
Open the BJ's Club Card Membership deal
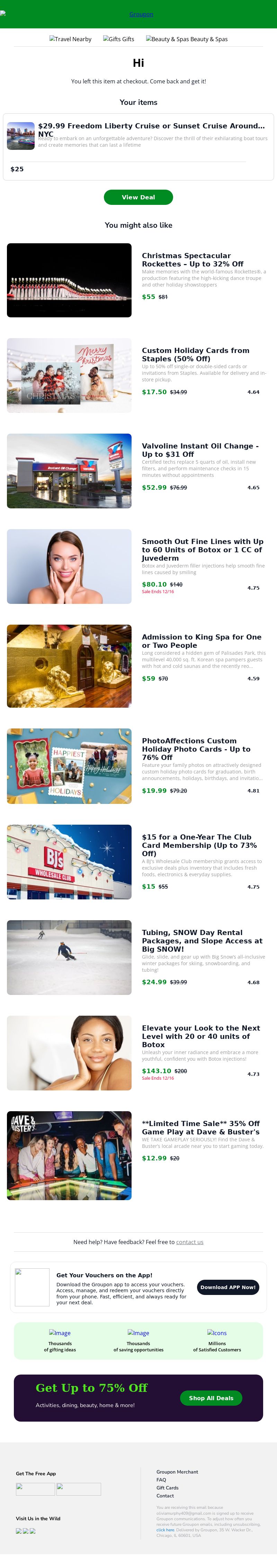pos(198,845)
